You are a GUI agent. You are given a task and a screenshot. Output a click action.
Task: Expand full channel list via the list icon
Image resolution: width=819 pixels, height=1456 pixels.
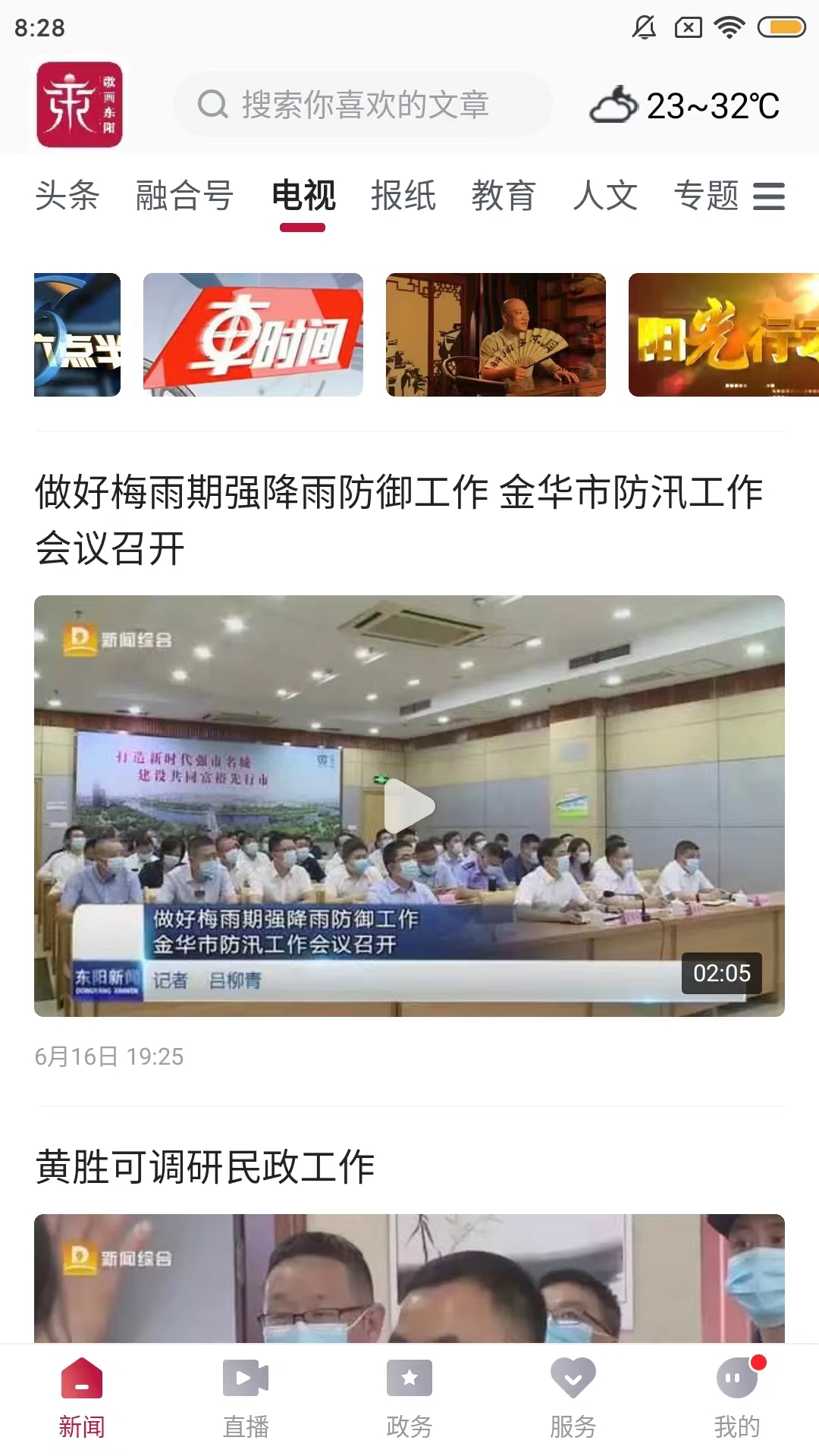pyautogui.click(x=770, y=196)
